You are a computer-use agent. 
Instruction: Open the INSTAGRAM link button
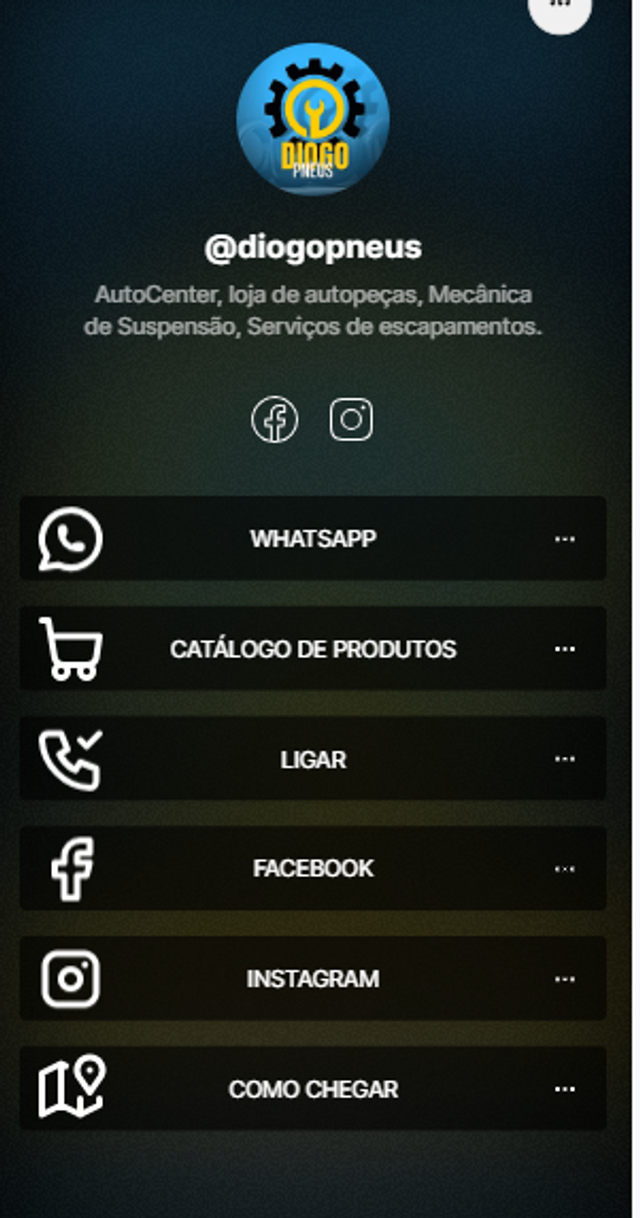312,978
